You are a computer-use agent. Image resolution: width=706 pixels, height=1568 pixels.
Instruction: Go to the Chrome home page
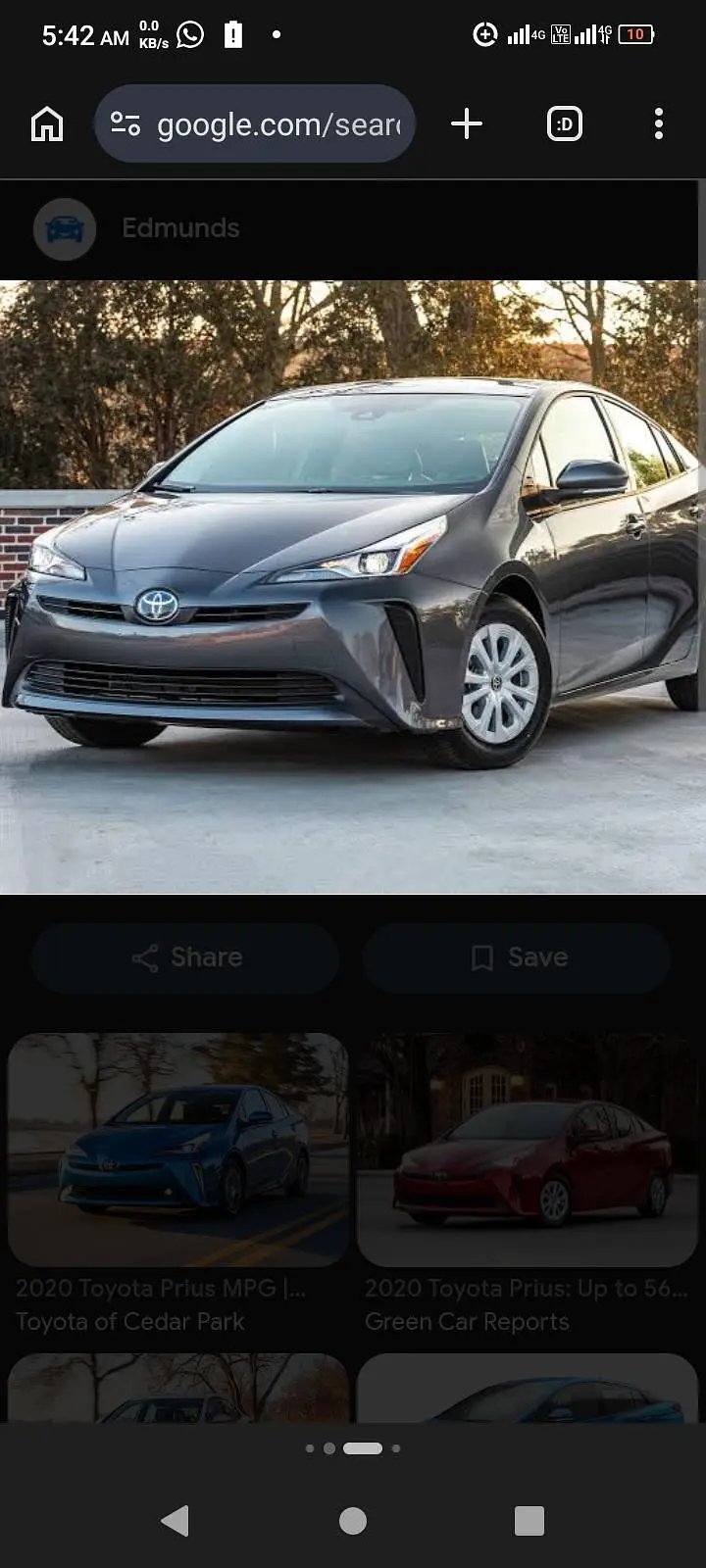pyautogui.click(x=47, y=123)
